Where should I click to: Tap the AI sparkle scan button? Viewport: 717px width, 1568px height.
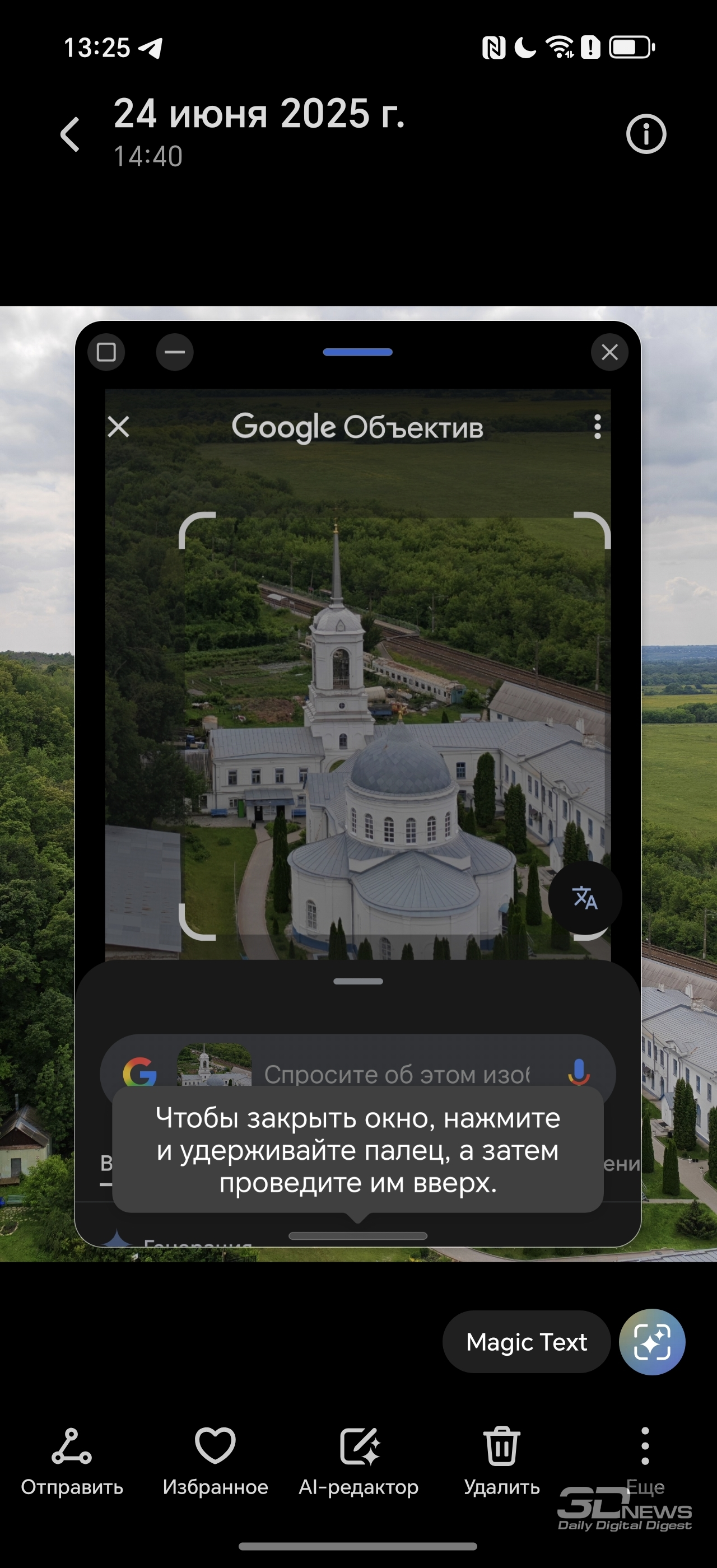tap(652, 1342)
